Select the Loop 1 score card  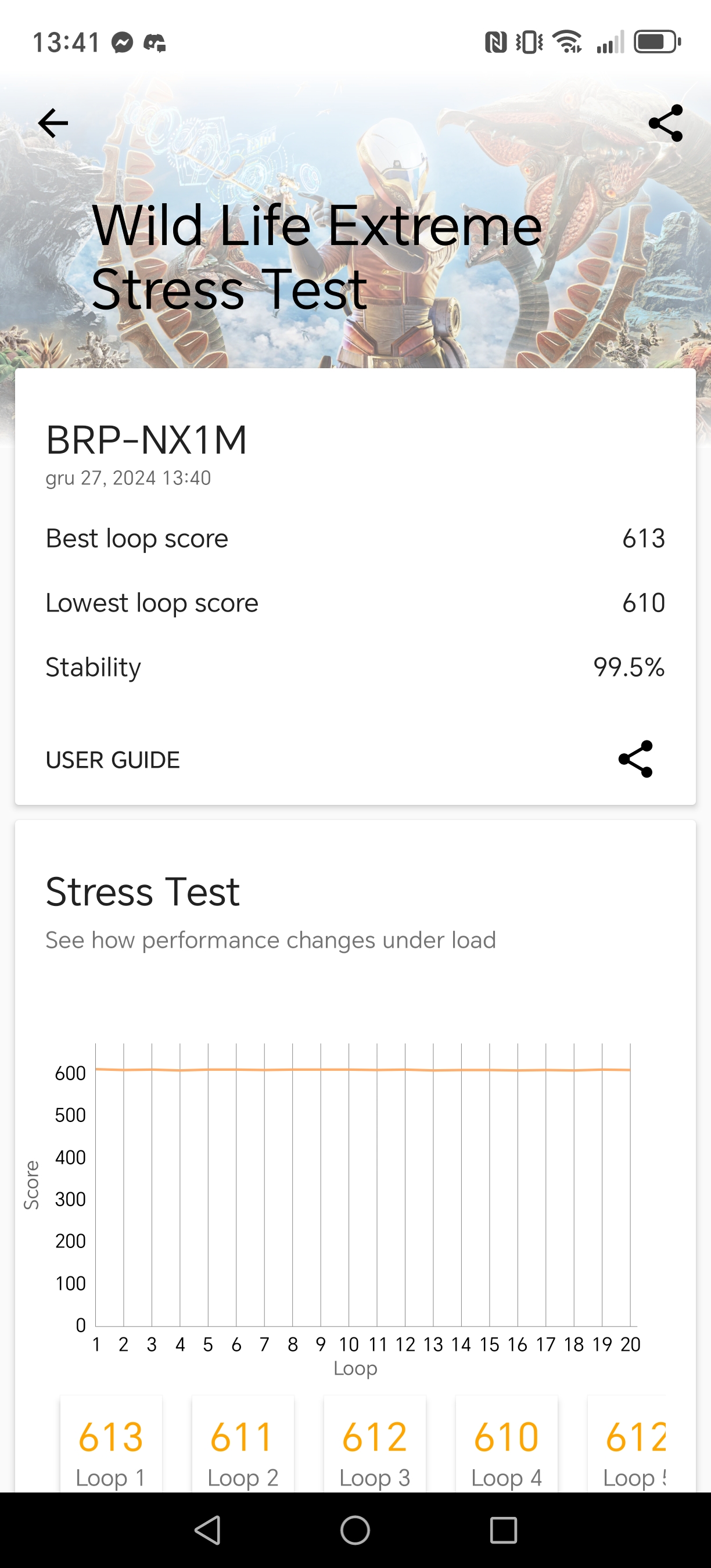tap(112, 1444)
